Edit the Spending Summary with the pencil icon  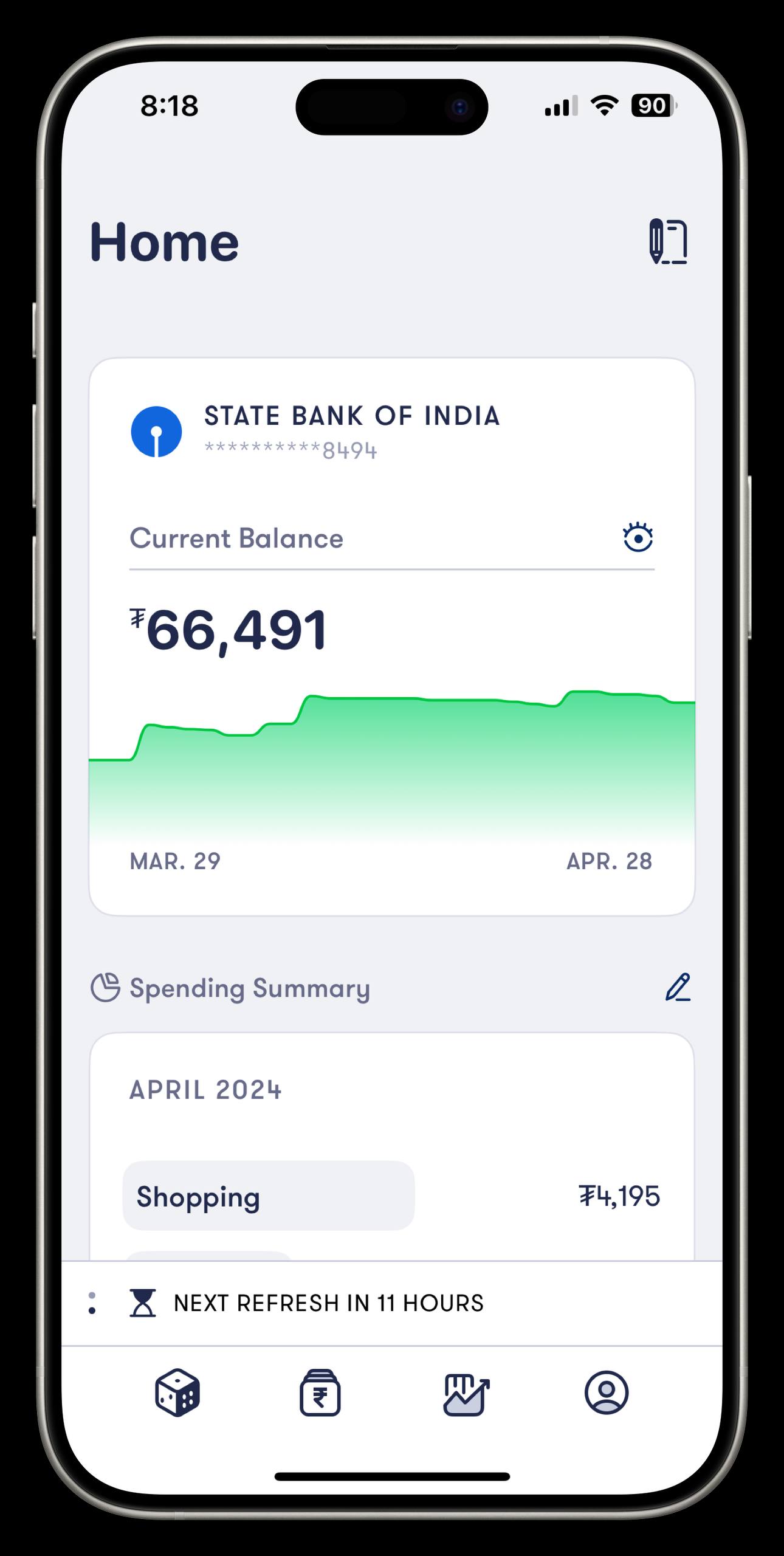(x=678, y=987)
